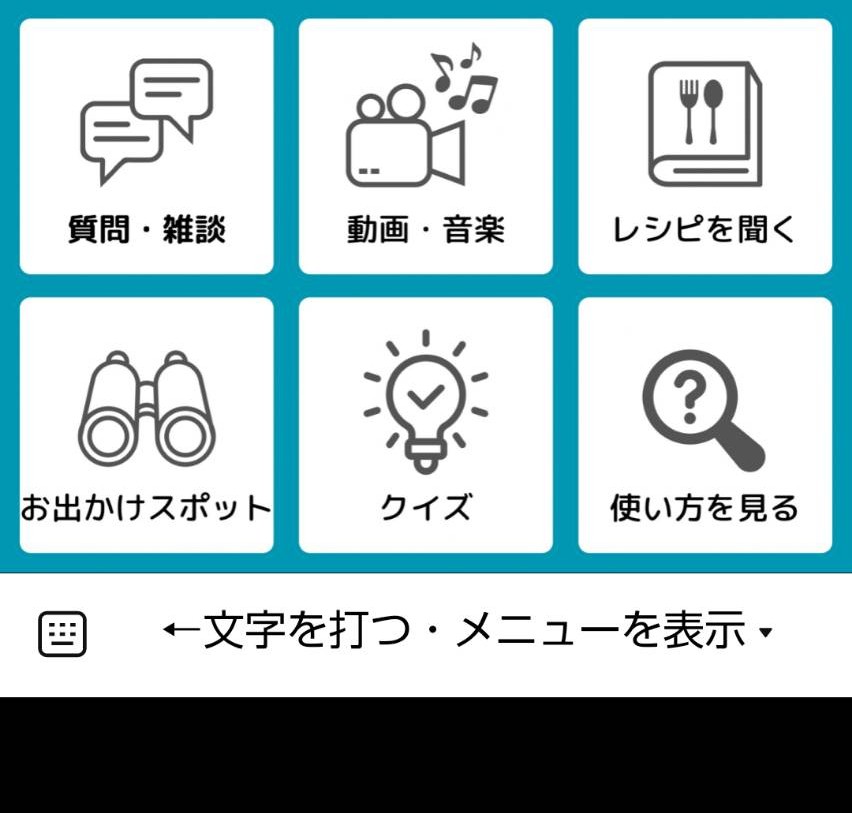Start the クイズ tile
Viewport: 852px width, 813px height.
[x=425, y=425]
